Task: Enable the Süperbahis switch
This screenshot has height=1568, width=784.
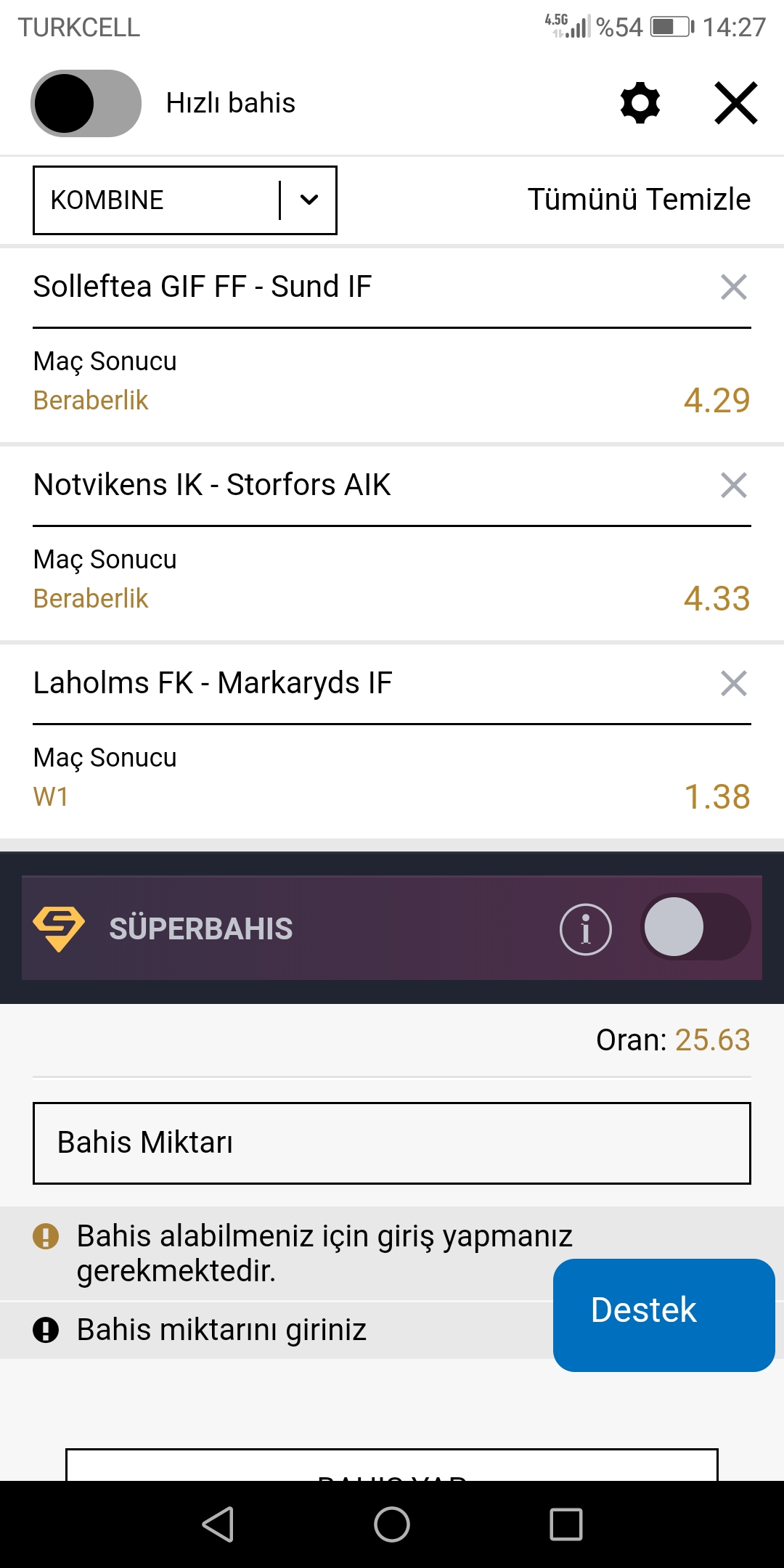Action: click(695, 927)
